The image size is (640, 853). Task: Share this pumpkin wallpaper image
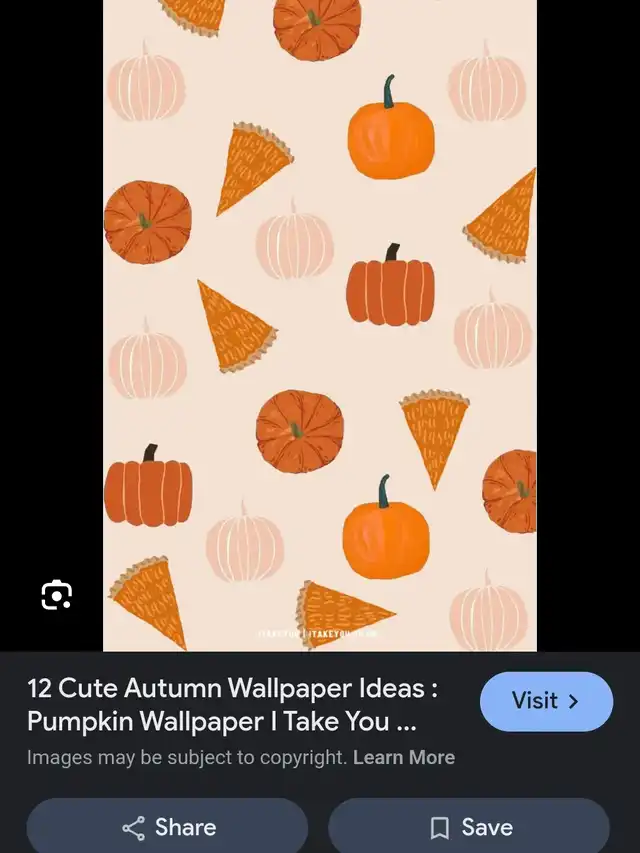tap(168, 827)
